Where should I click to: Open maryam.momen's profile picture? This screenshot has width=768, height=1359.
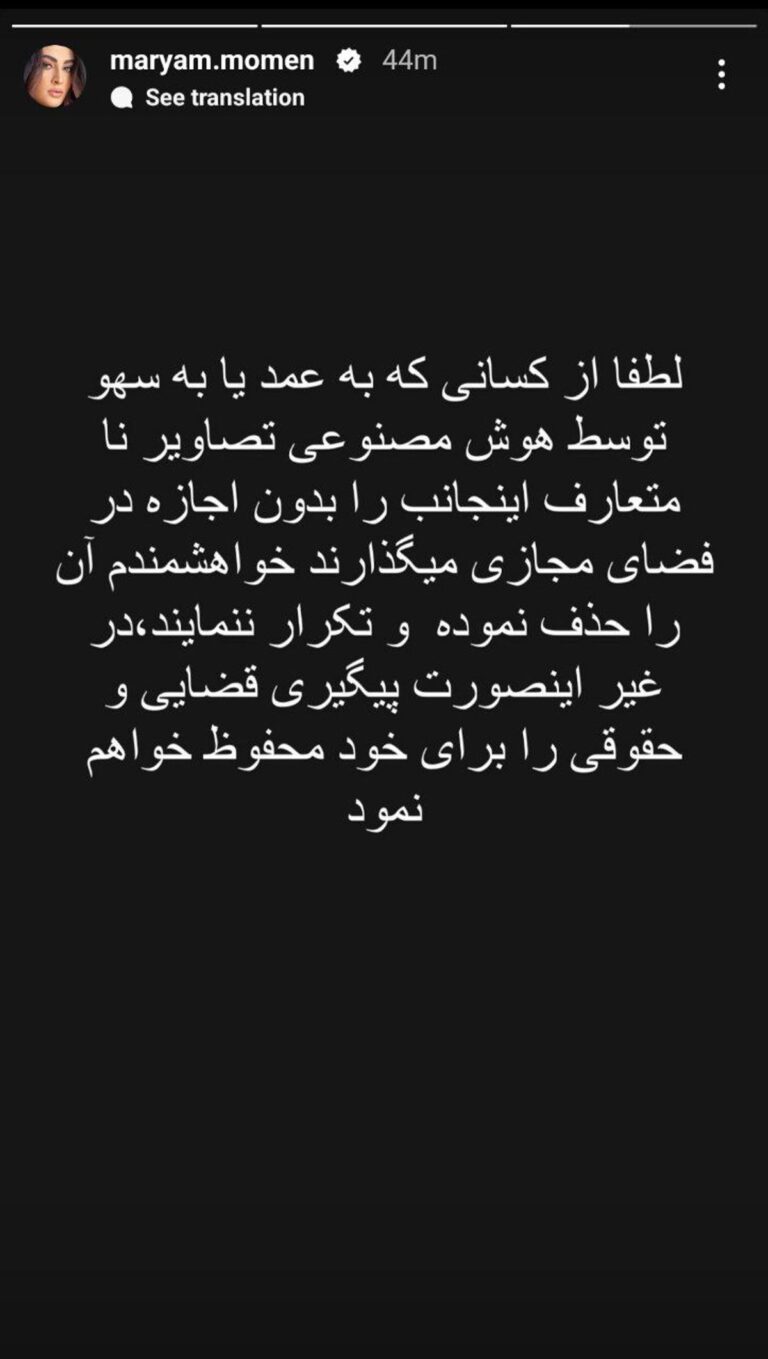pos(55,77)
